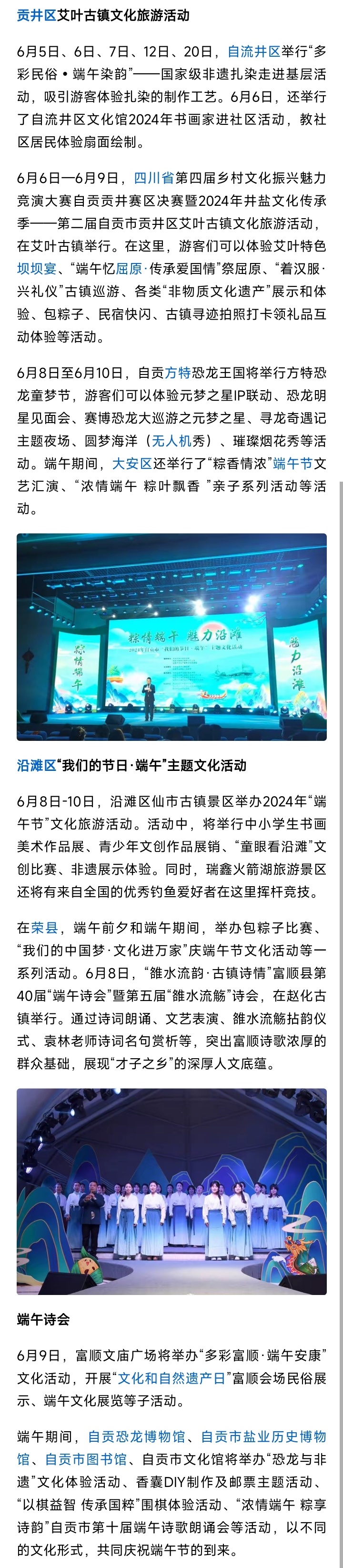Tap the 自贡市盐业历史博物馆 link
The height and width of the screenshot is (1568, 343).
[262, 1437]
